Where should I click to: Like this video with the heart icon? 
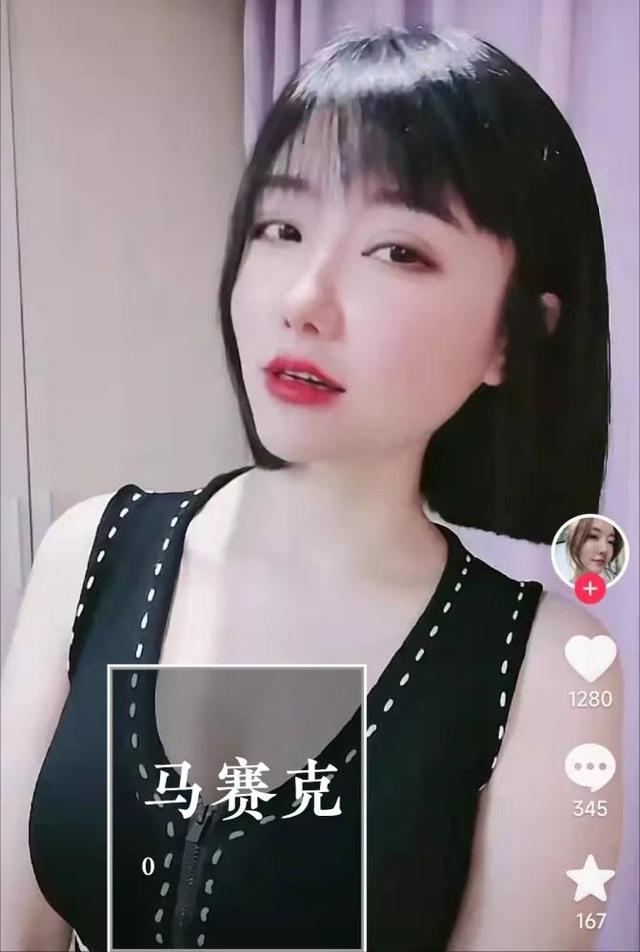(x=590, y=659)
